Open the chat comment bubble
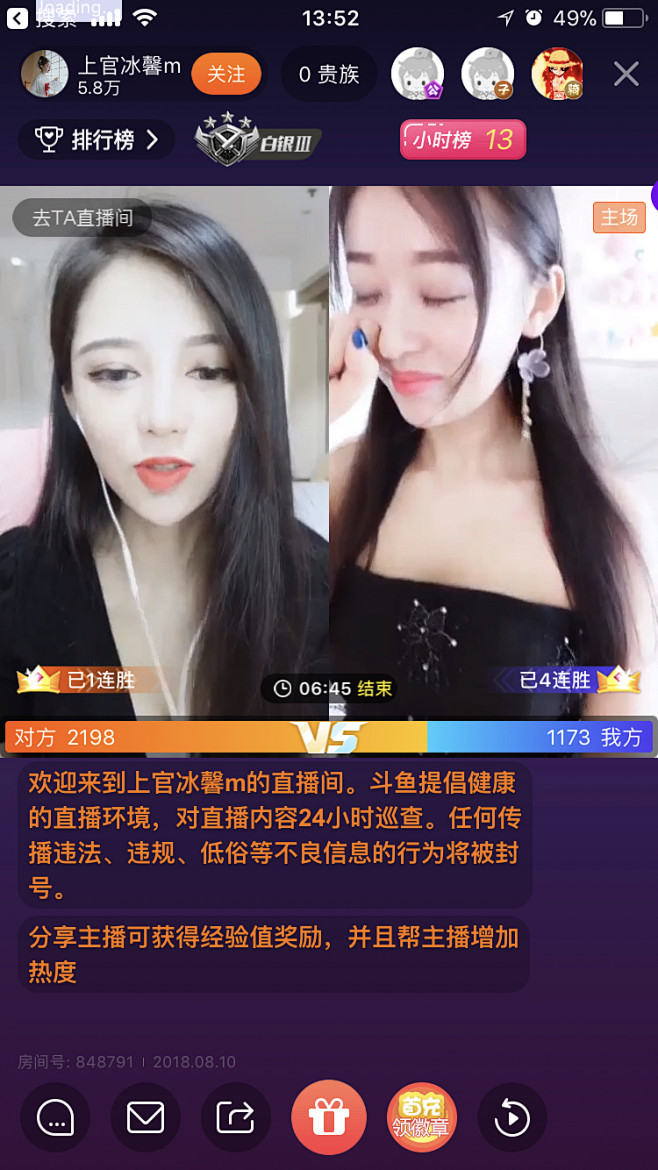Viewport: 658px width, 1170px height. tap(55, 1117)
